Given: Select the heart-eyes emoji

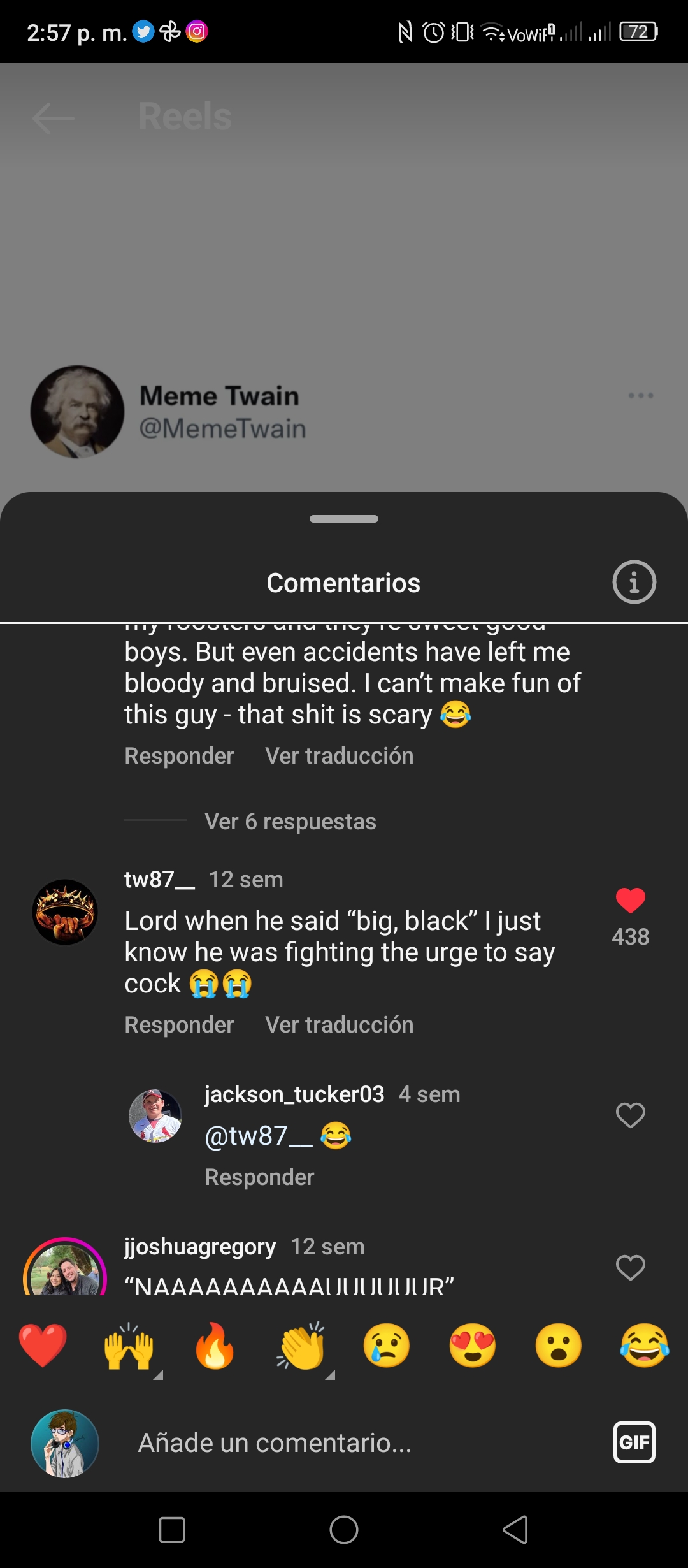Looking at the screenshot, I should click(x=473, y=1345).
